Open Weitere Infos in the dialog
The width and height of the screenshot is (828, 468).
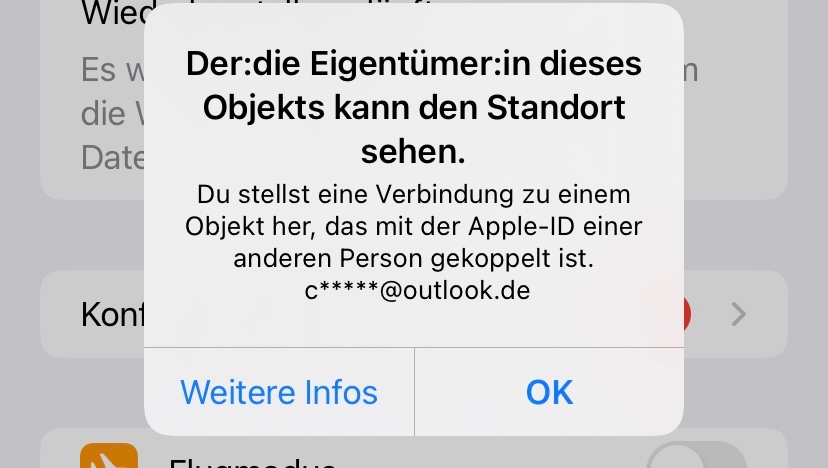click(279, 392)
